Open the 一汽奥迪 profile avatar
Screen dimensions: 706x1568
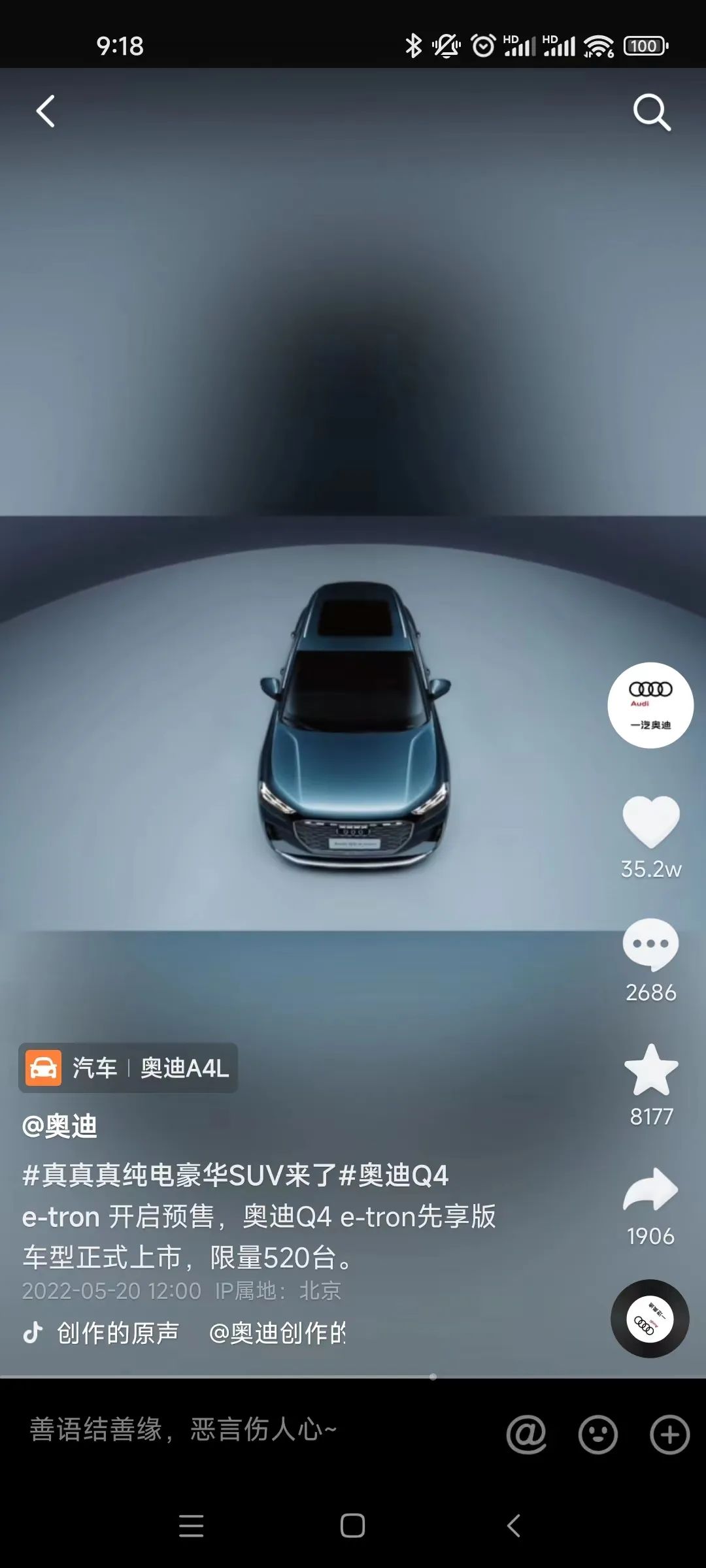650,706
